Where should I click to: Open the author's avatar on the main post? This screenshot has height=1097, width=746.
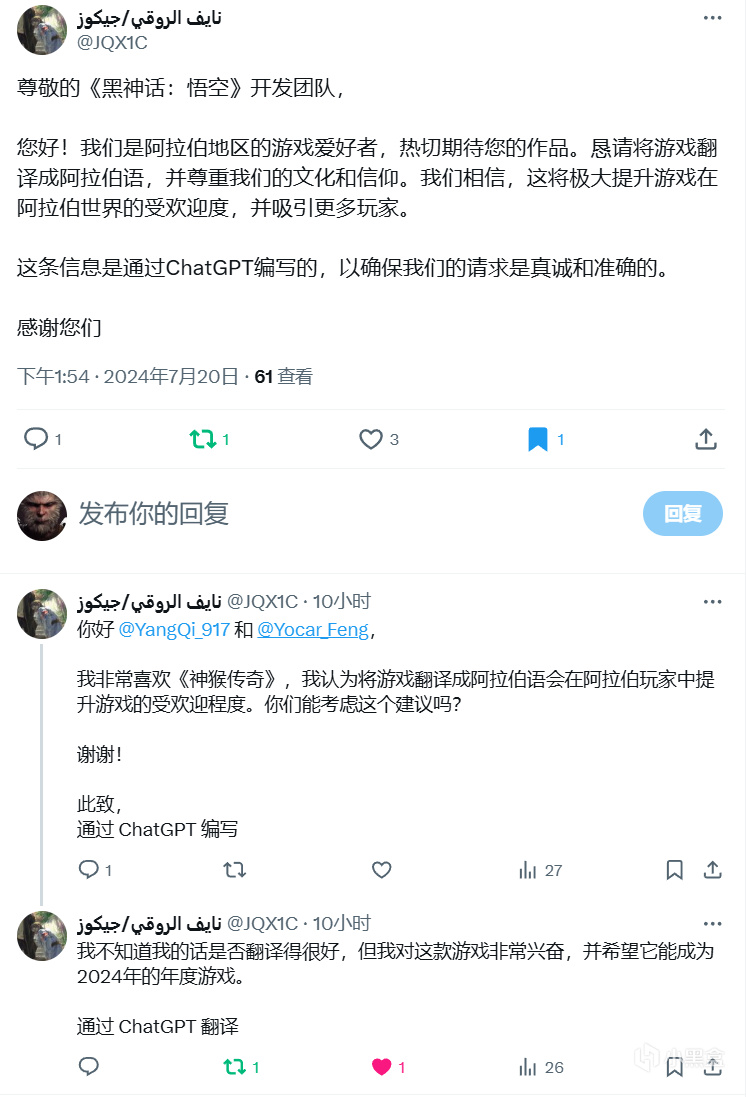point(42,30)
